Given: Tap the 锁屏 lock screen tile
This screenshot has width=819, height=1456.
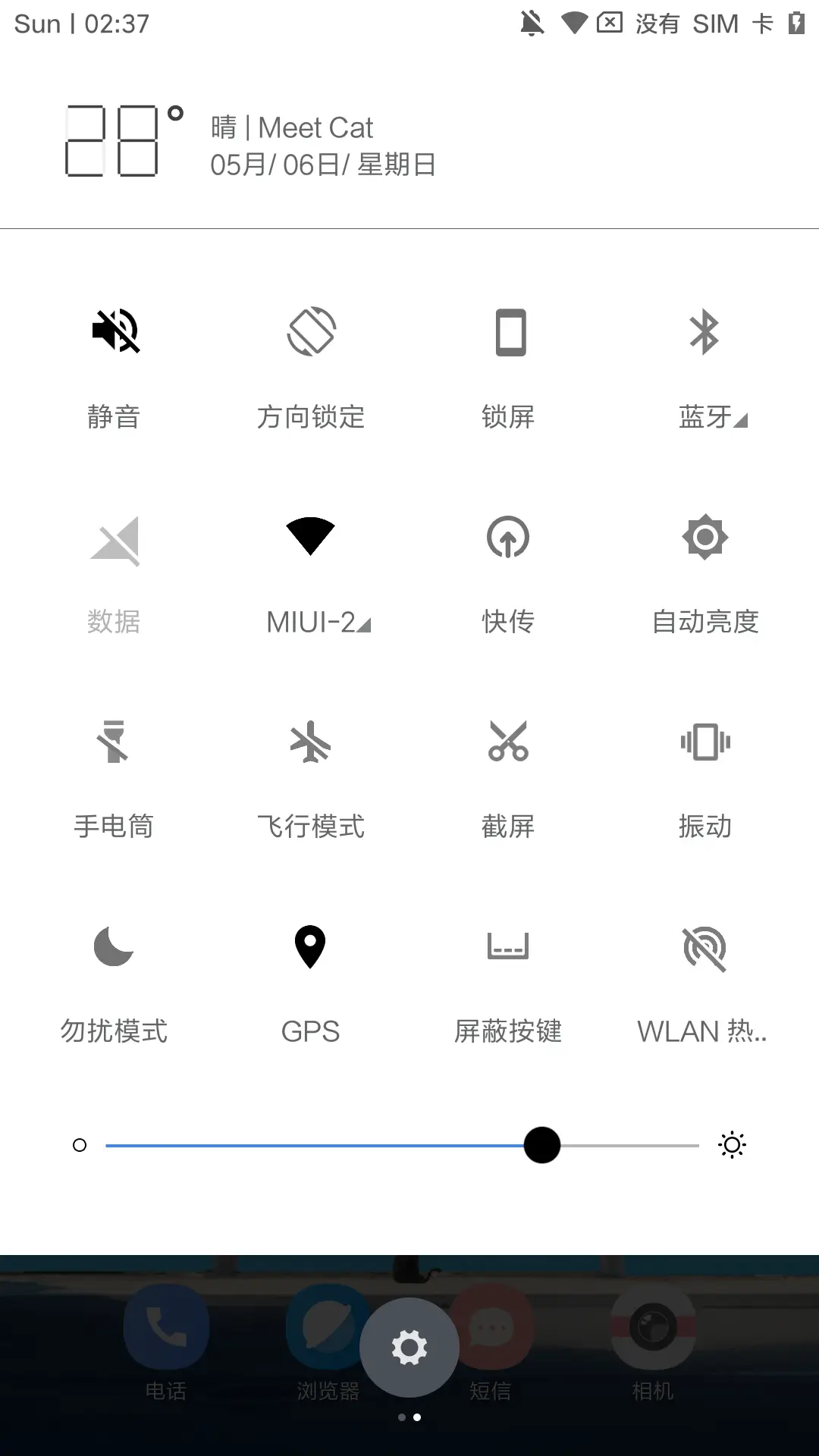Looking at the screenshot, I should point(510,331).
